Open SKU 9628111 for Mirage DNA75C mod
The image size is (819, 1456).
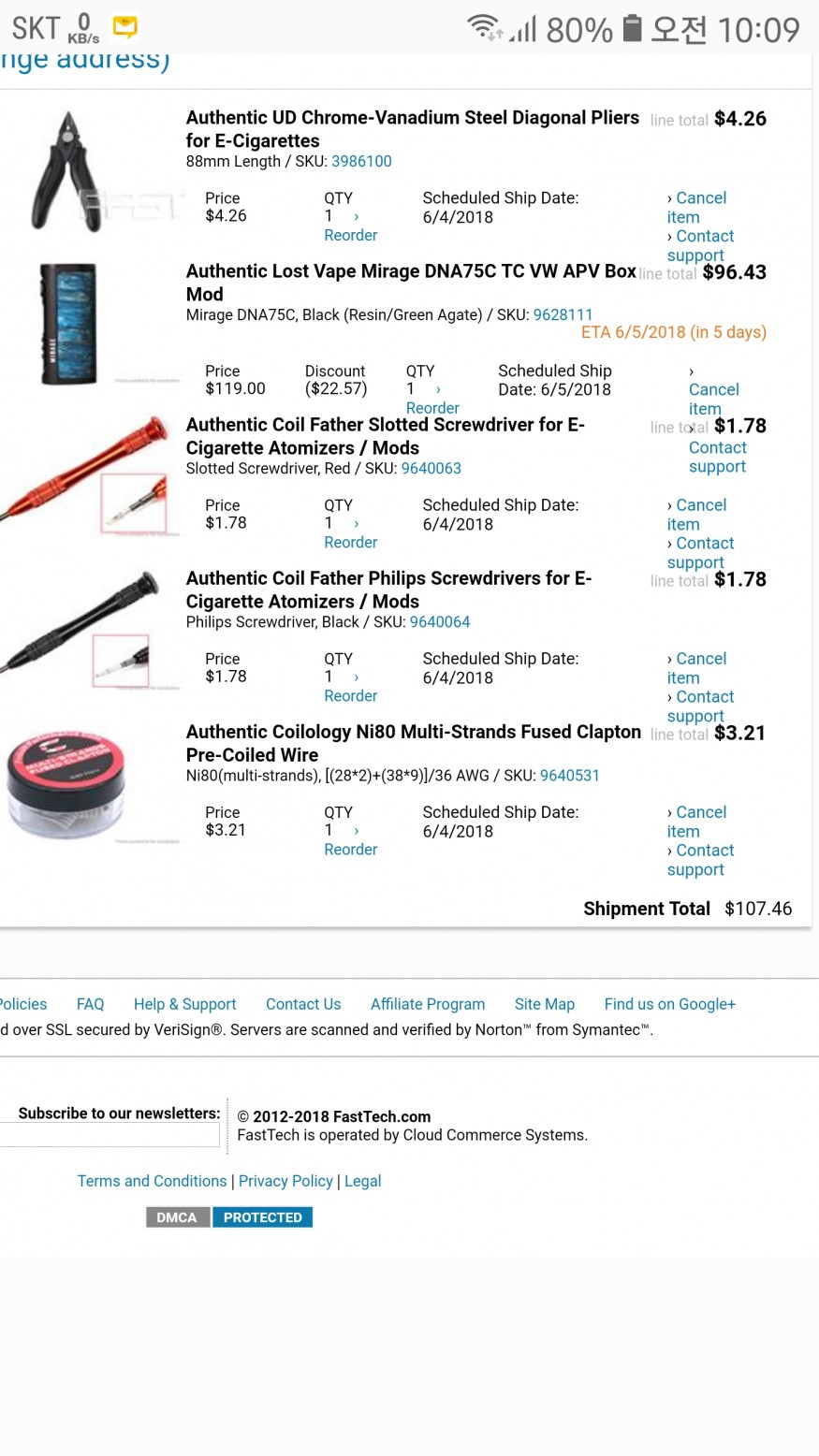click(563, 314)
